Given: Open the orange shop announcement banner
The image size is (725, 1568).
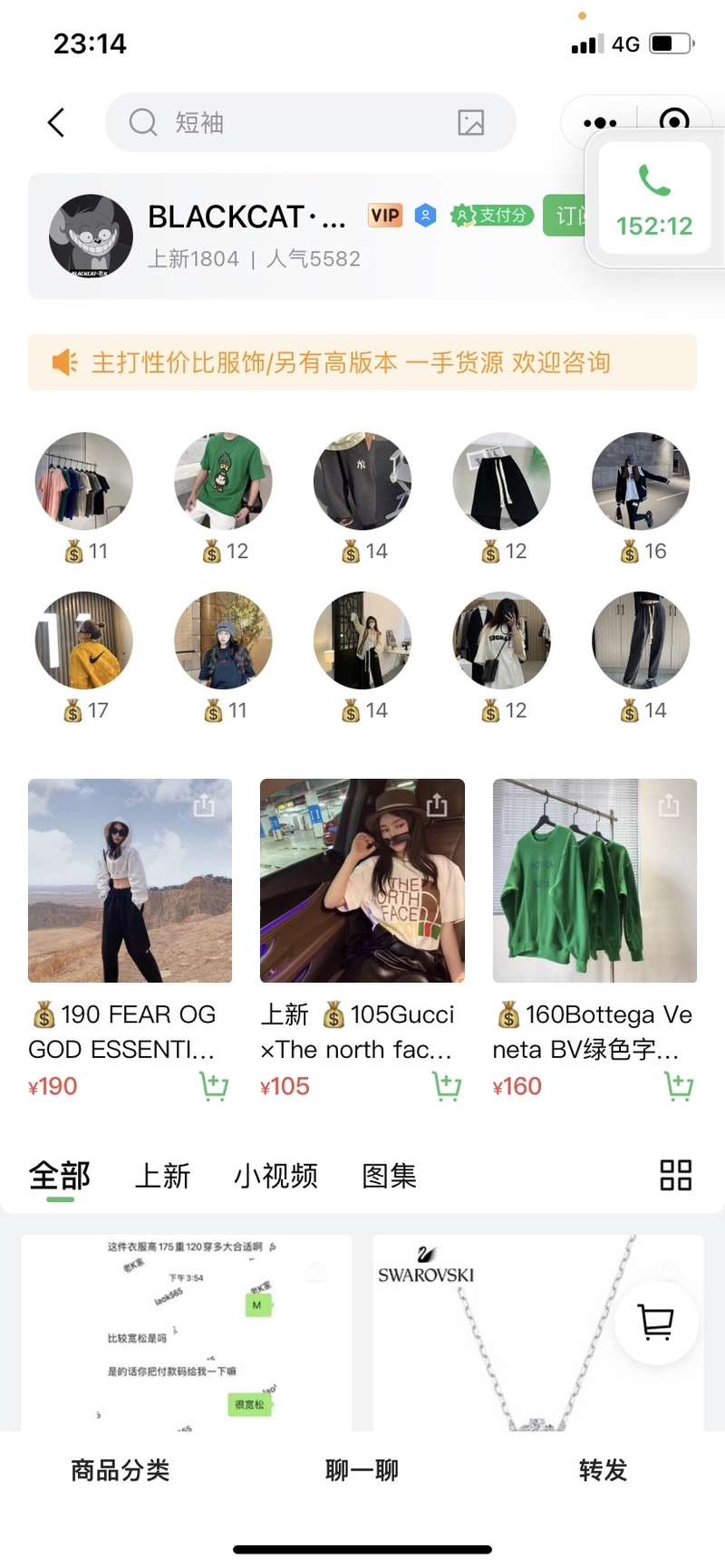Looking at the screenshot, I should point(362,362).
